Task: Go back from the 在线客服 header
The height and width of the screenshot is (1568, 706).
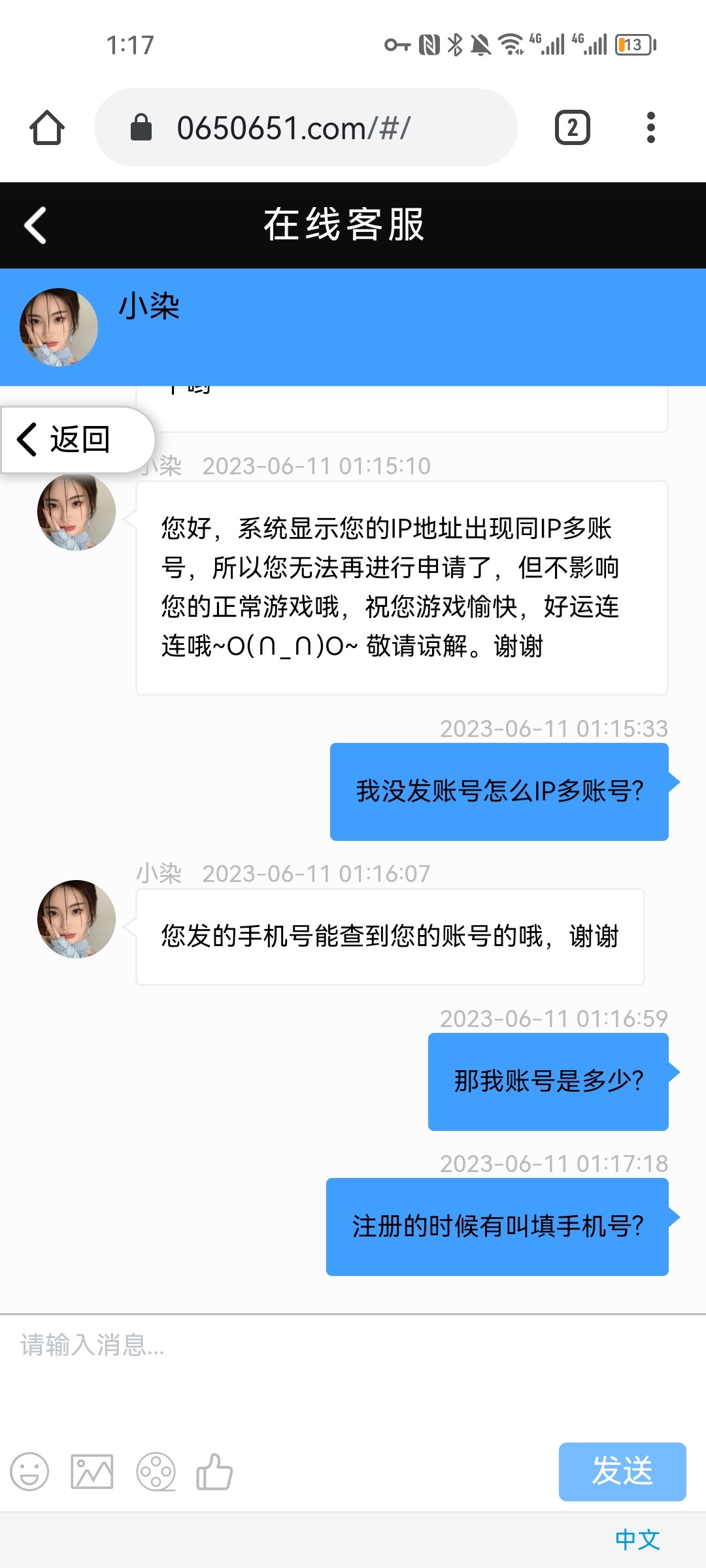Action: click(36, 225)
